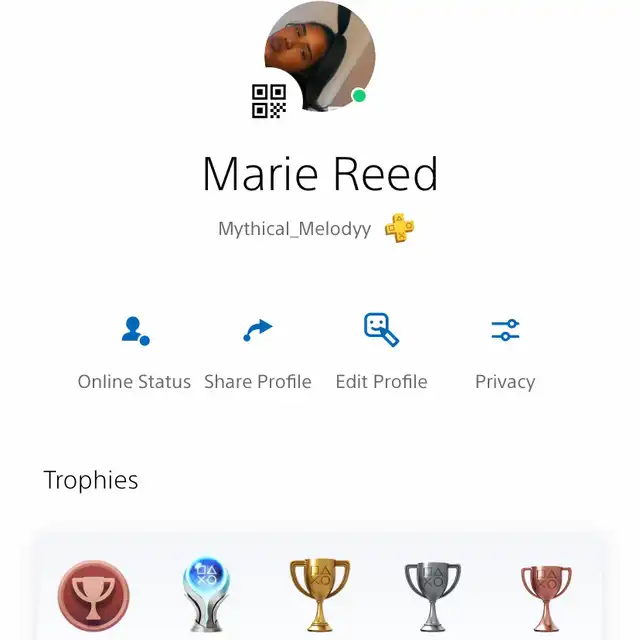Viewport: 640px width, 640px height.
Task: Share this profile
Action: click(258, 351)
